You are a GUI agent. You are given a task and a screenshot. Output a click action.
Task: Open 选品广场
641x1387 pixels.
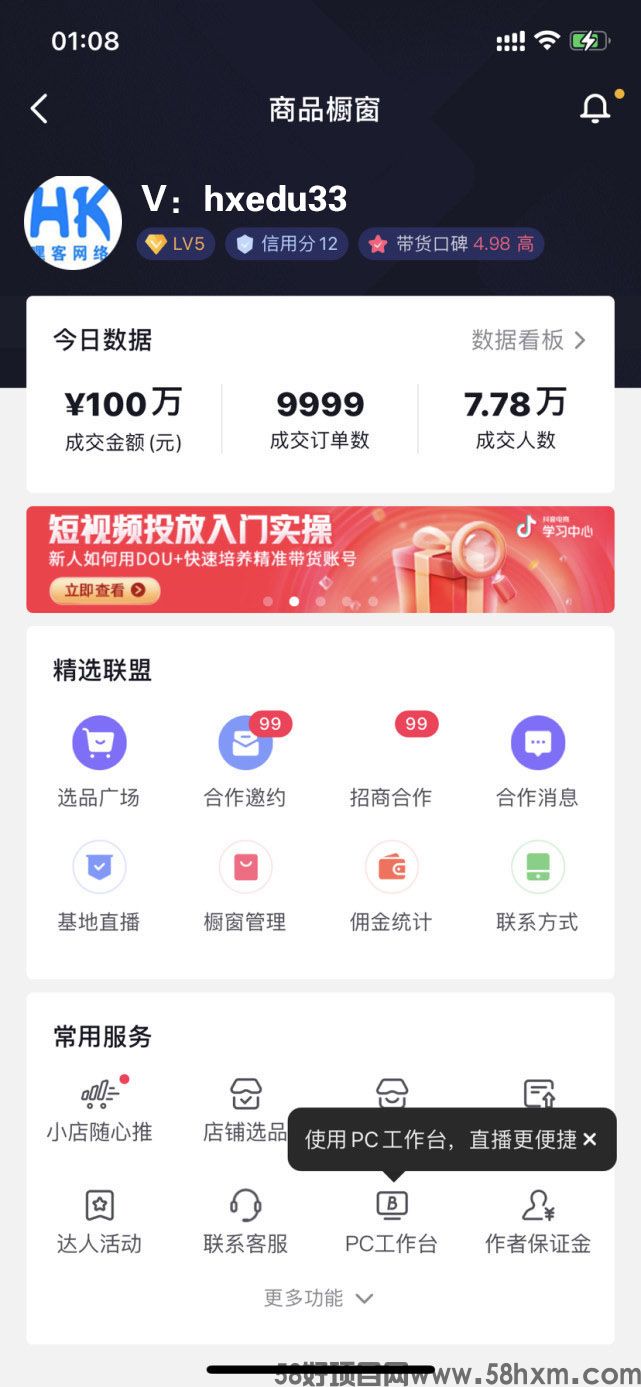click(98, 762)
